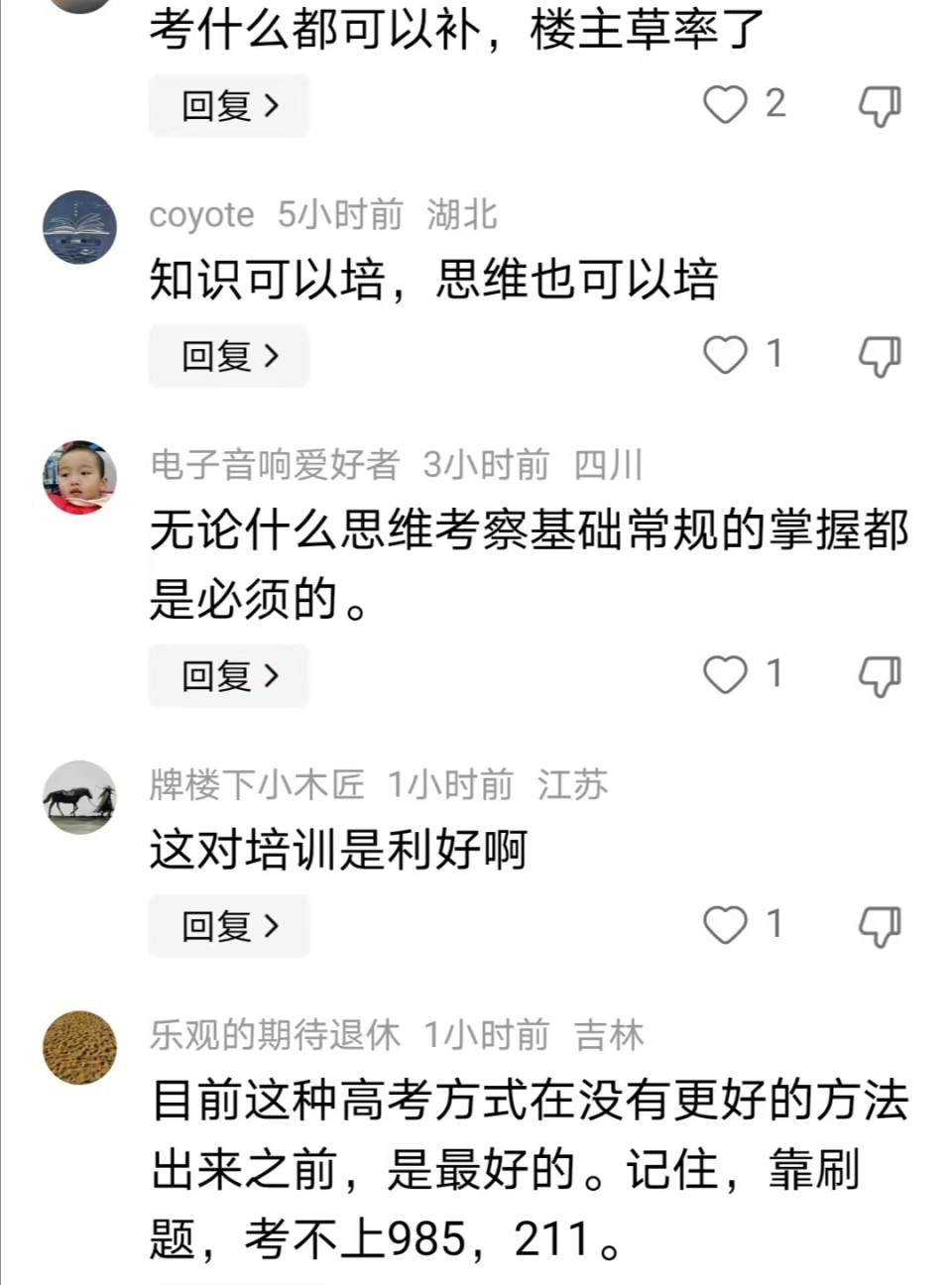Open 乐观的期待退休's profile avatar
This screenshot has height=1285, width=952.
[79, 1048]
